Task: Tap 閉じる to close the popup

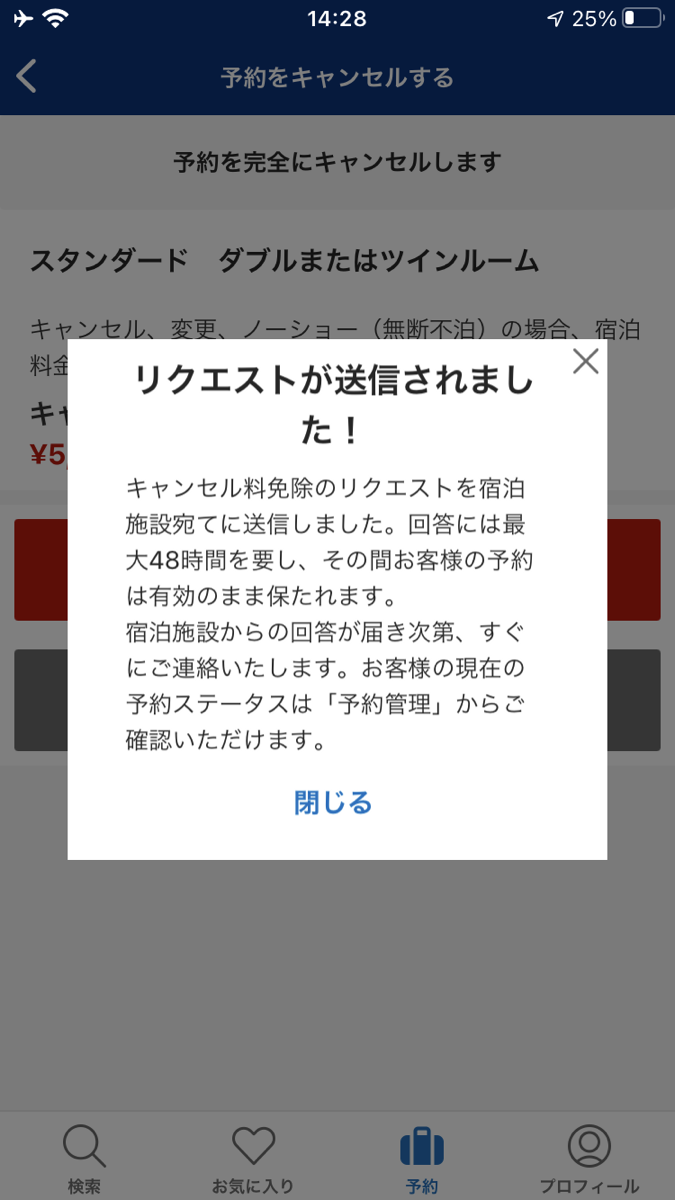Action: point(333,803)
